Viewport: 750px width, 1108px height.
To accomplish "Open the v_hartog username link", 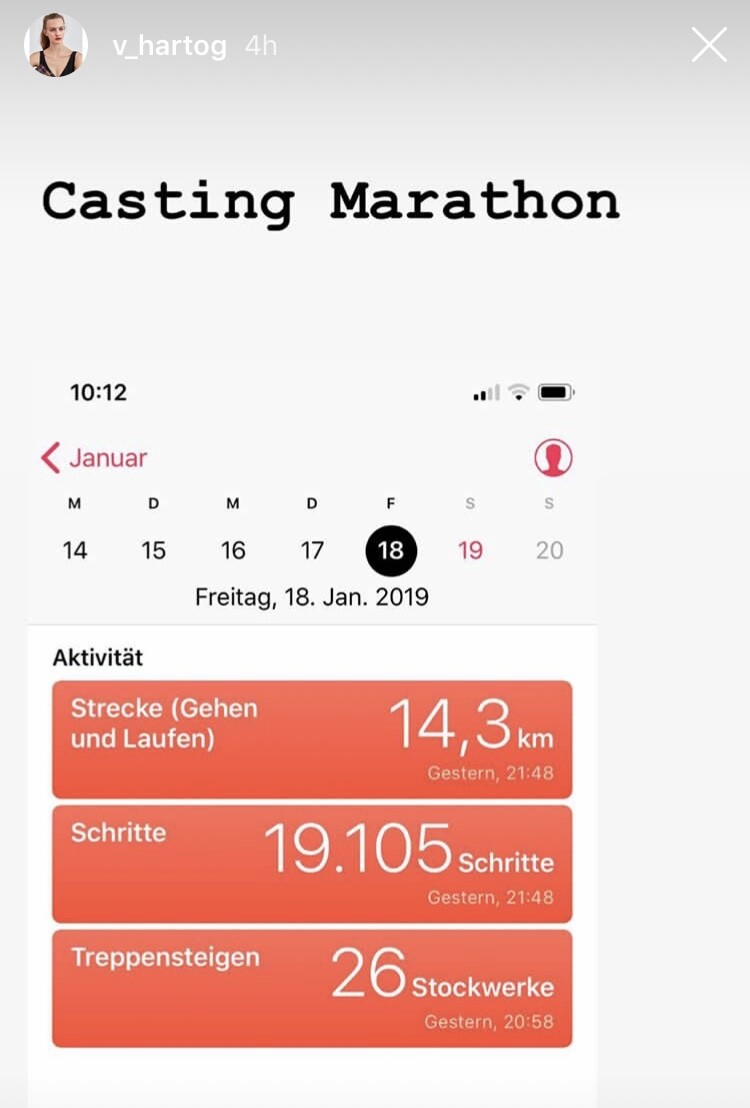I will click(169, 47).
